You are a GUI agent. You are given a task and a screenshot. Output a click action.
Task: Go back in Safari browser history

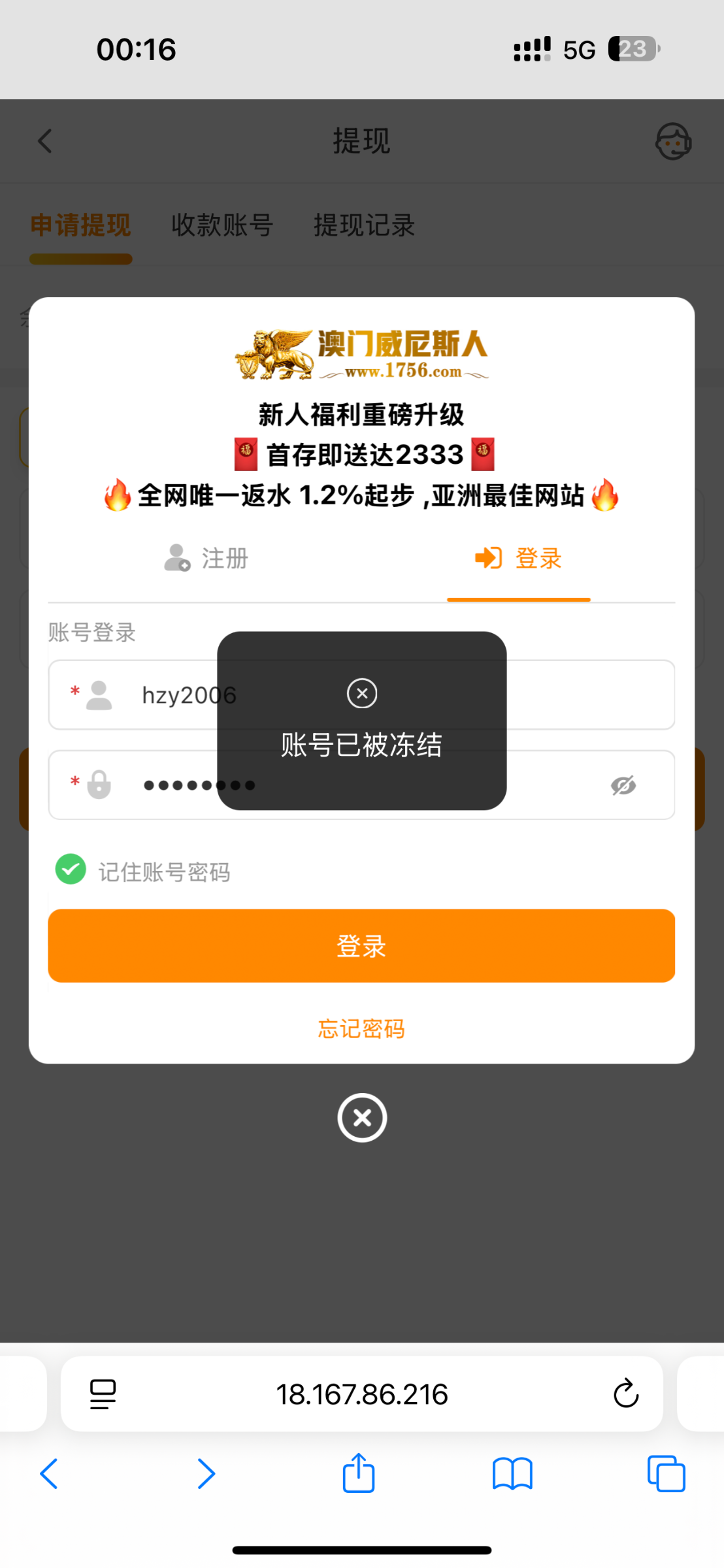pyautogui.click(x=50, y=1473)
